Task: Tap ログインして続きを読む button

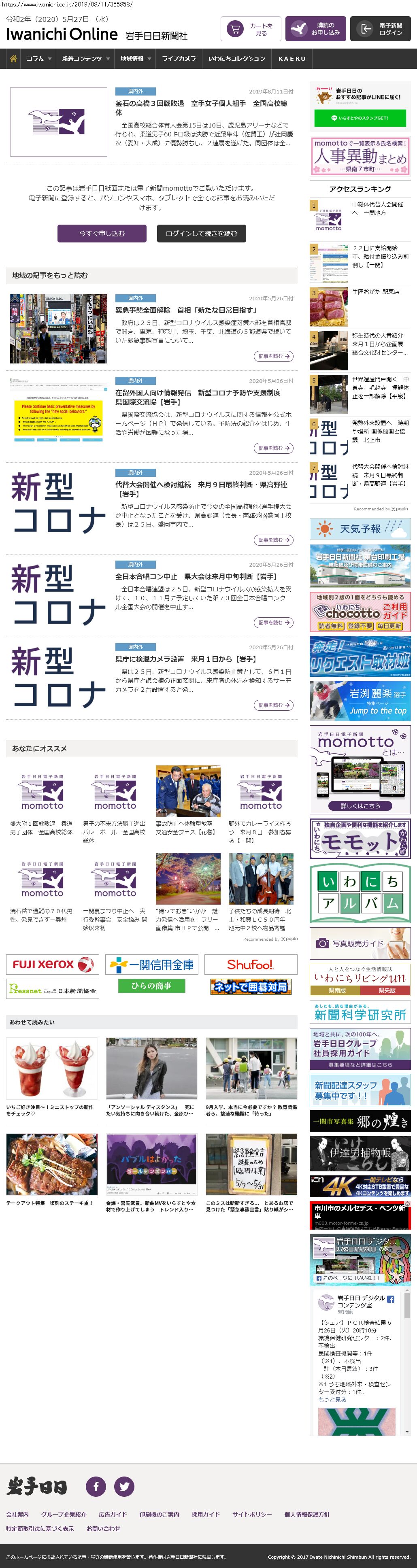Action: (x=201, y=234)
